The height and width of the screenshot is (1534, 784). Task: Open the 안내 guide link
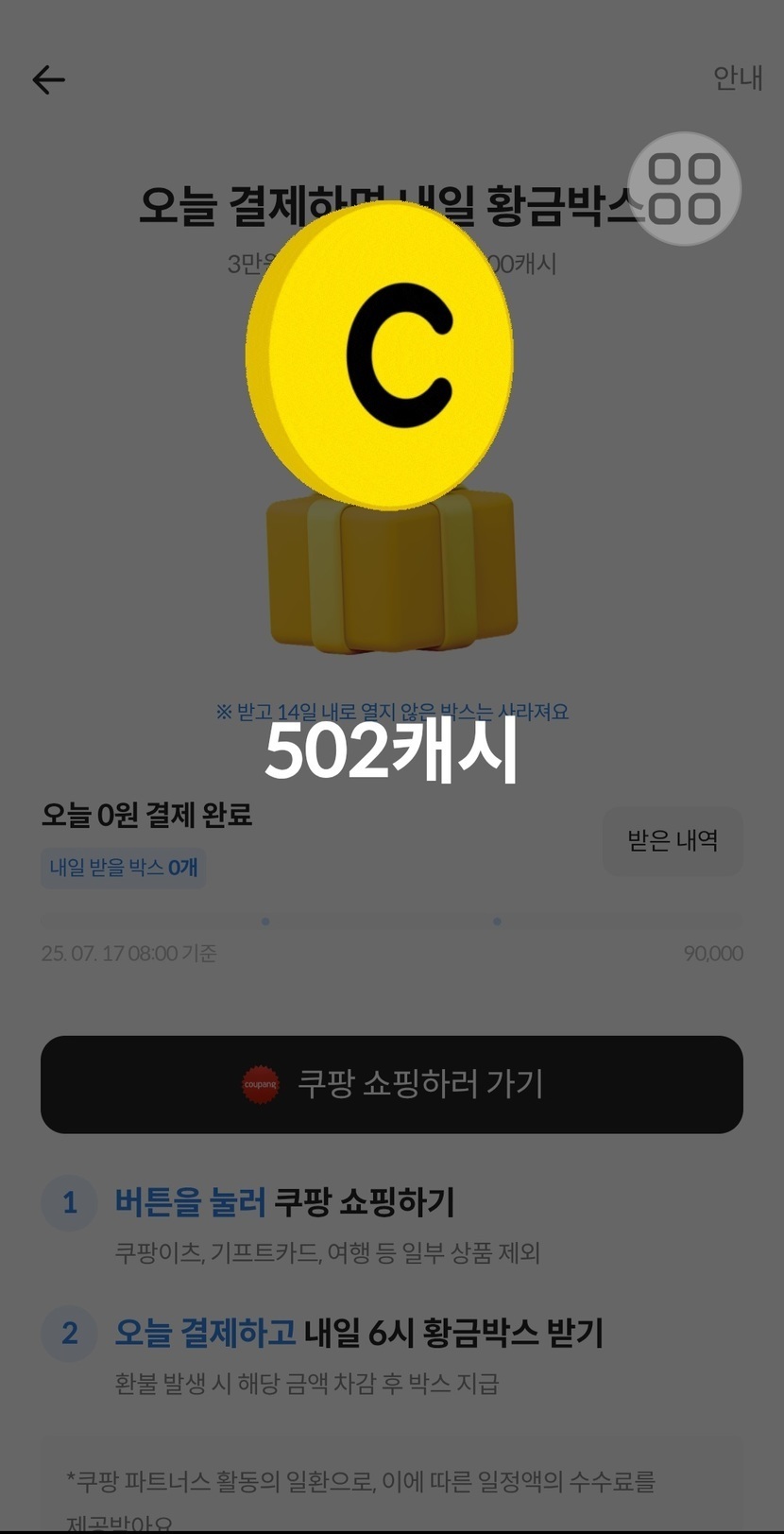coord(737,78)
